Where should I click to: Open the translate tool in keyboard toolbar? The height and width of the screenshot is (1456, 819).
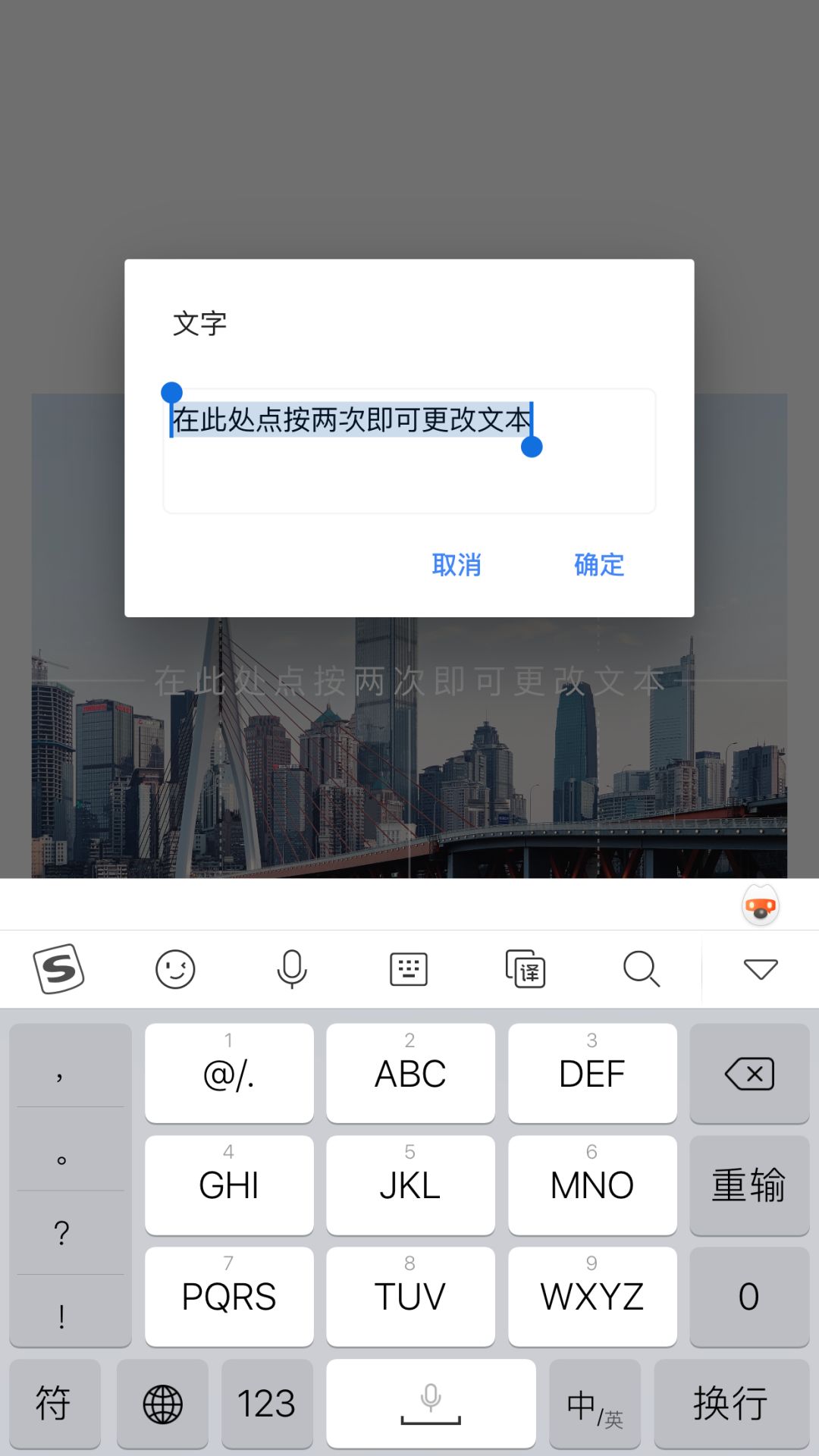point(526,969)
